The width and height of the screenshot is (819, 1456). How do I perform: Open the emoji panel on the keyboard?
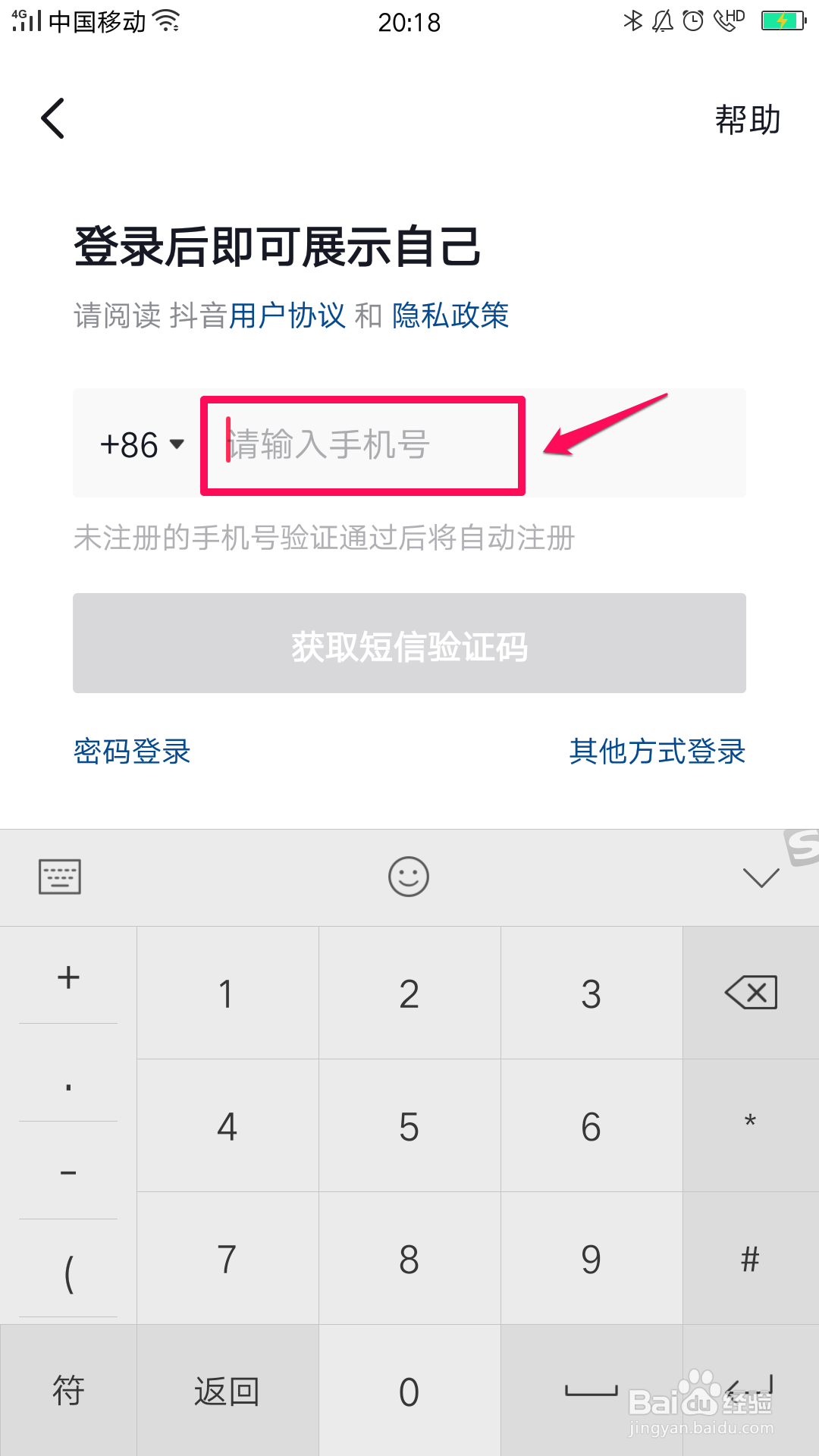pos(409,877)
